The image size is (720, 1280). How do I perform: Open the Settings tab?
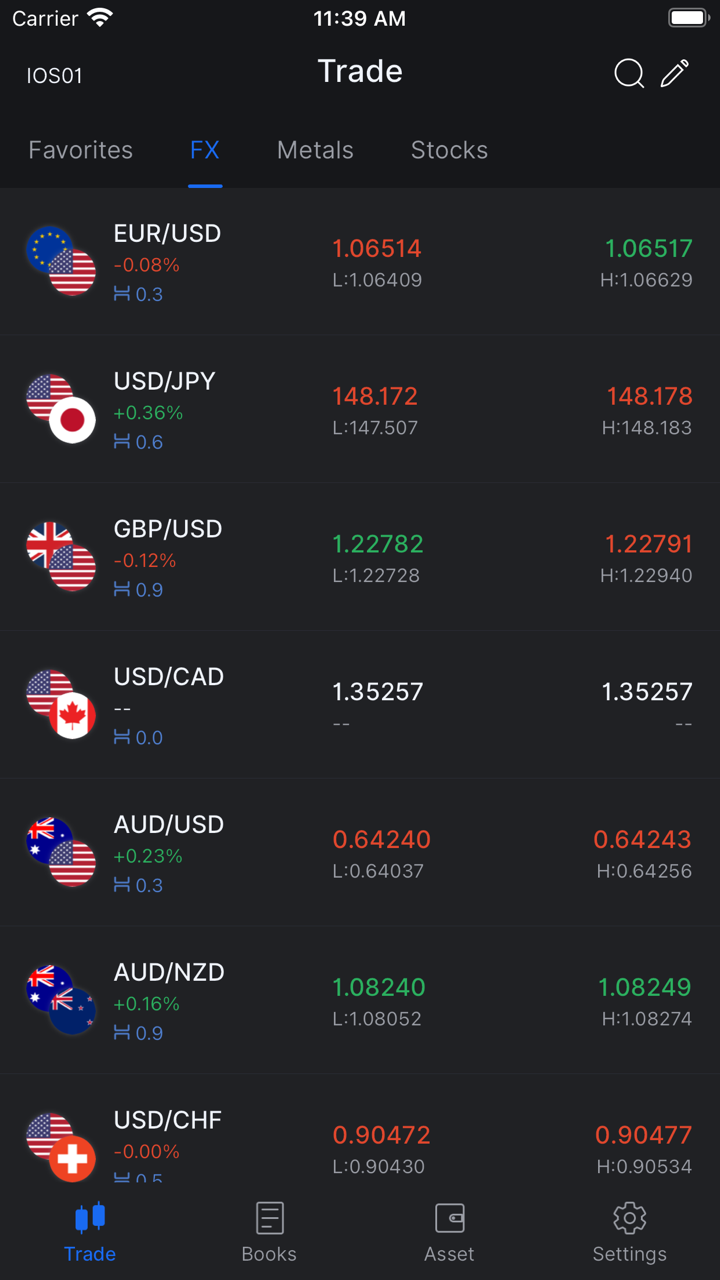(629, 1232)
